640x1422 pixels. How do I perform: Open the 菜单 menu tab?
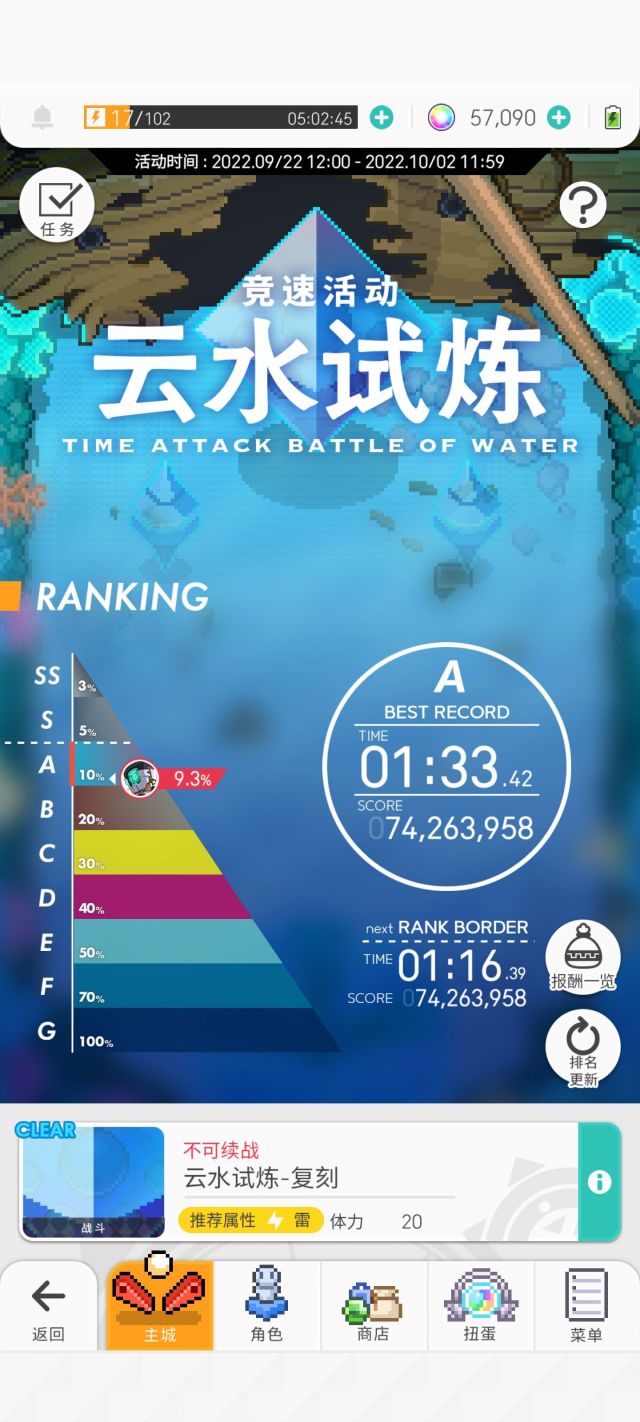(586, 1306)
